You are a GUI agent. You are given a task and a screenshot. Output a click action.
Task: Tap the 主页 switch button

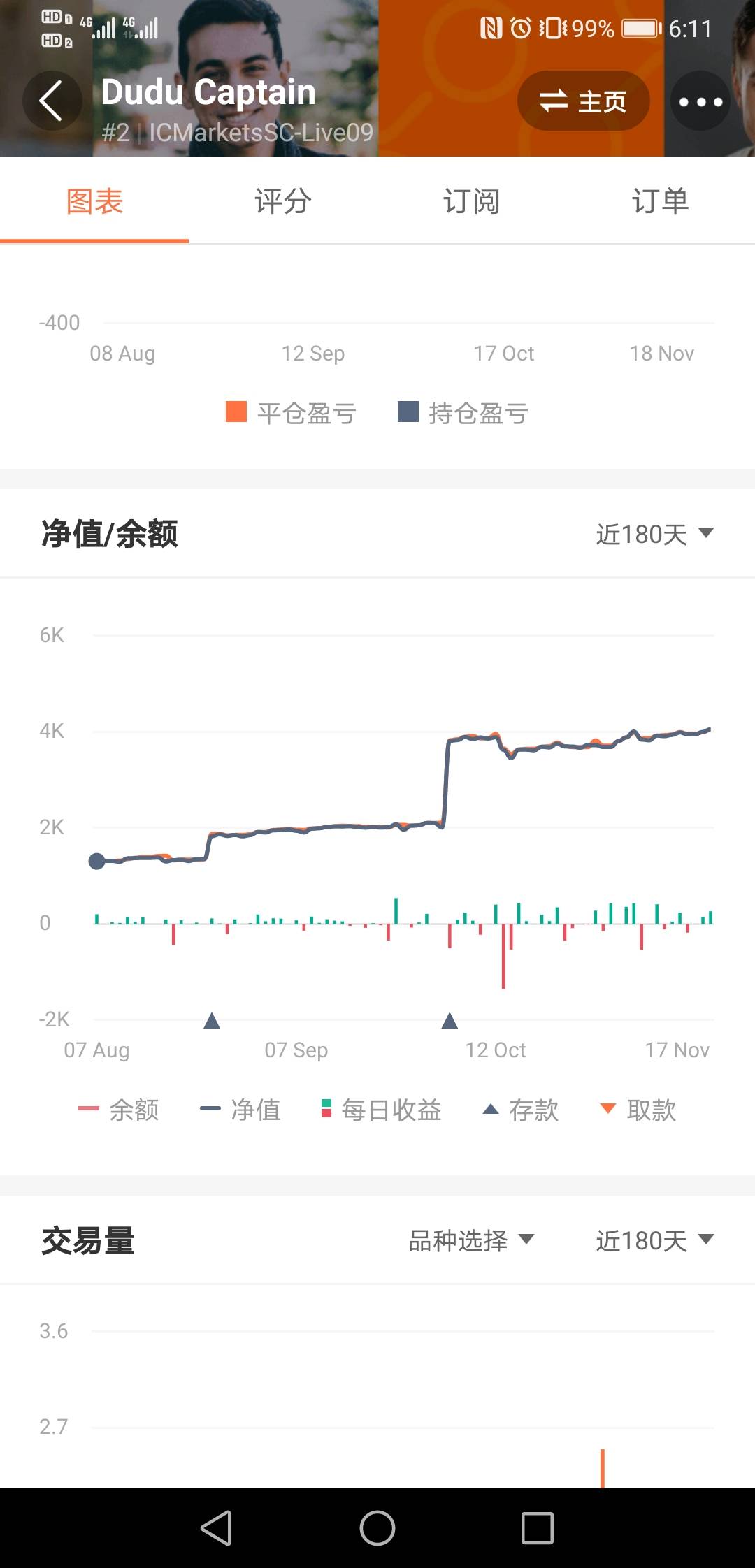(x=584, y=101)
